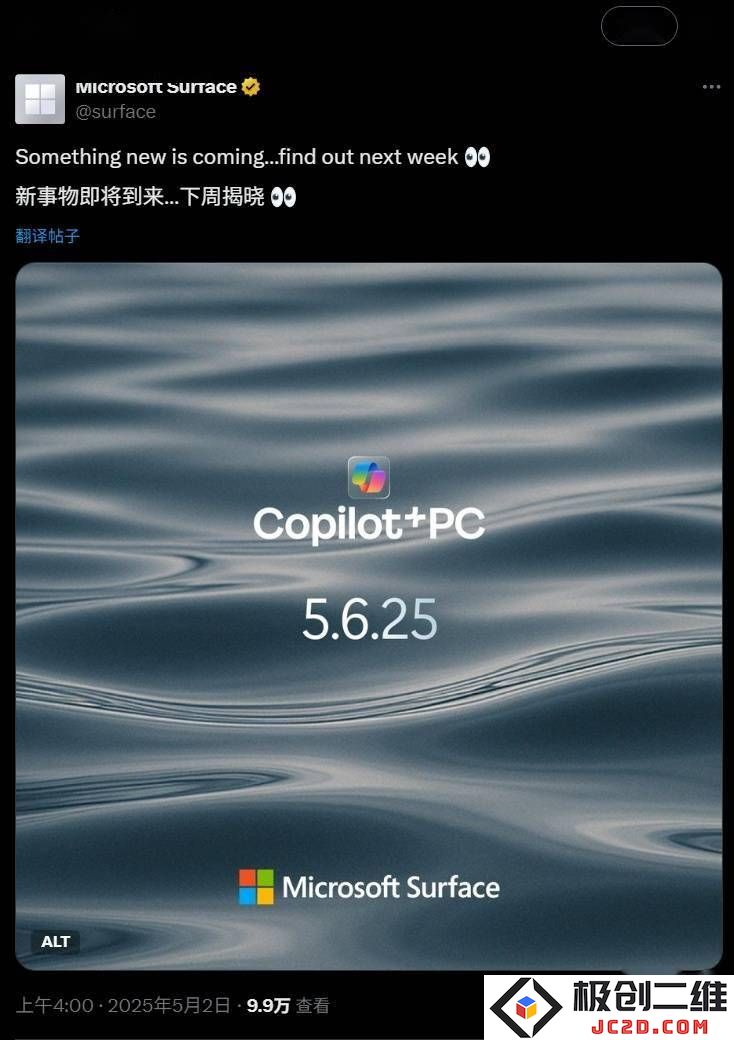Open the post's overflow menu
This screenshot has width=734, height=1040.
pyautogui.click(x=711, y=88)
